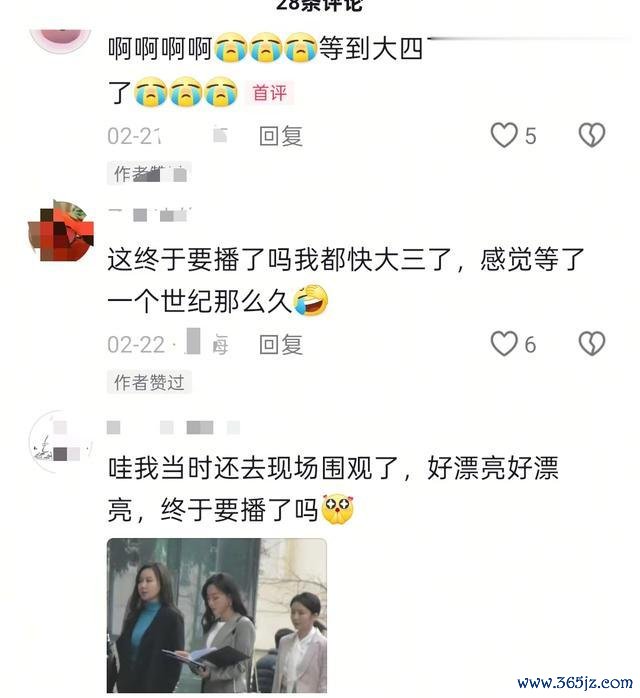Like the comment about 快大三了
The height and width of the screenshot is (698, 640).
[504, 344]
